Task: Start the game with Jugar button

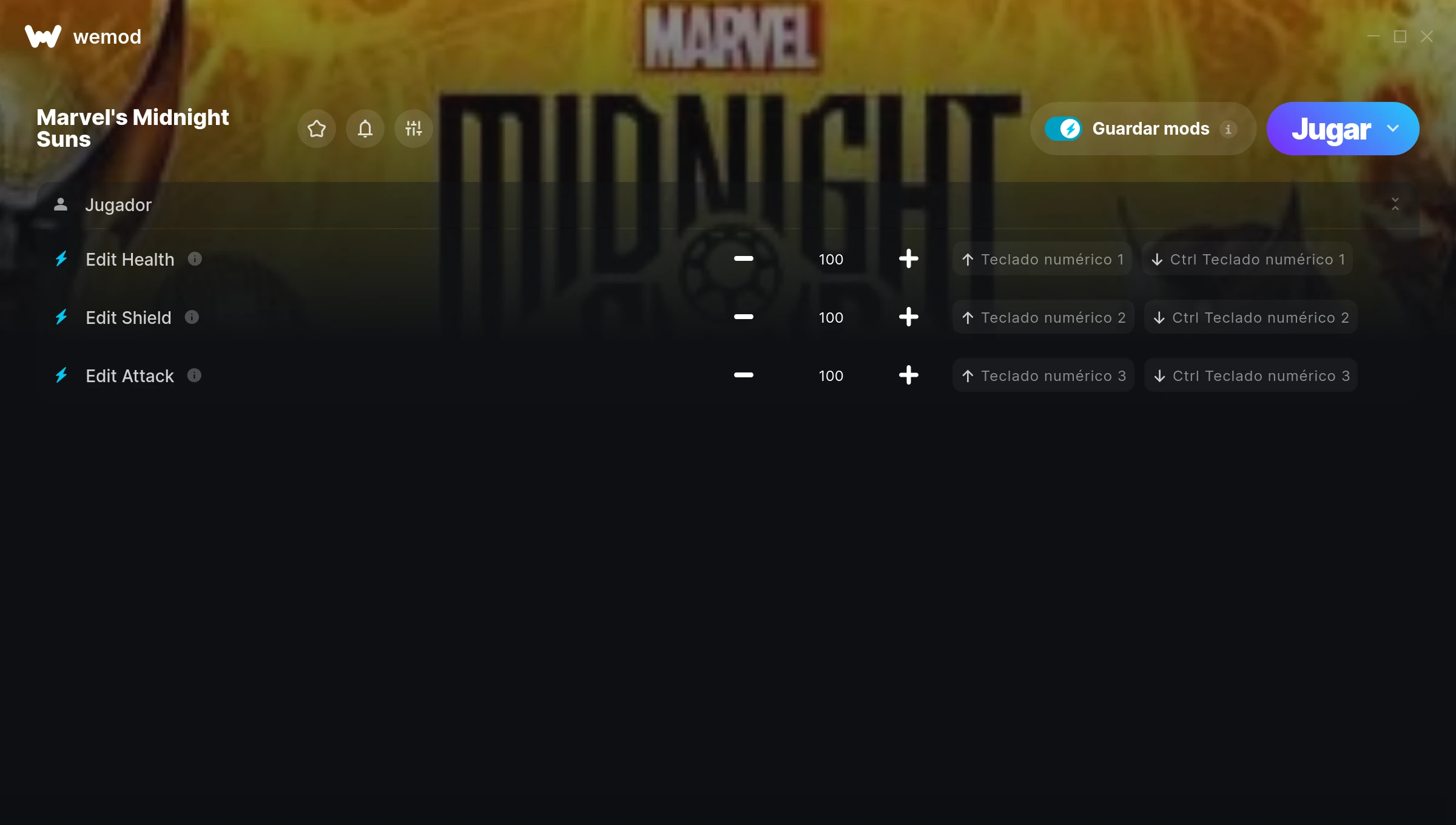Action: (1330, 129)
